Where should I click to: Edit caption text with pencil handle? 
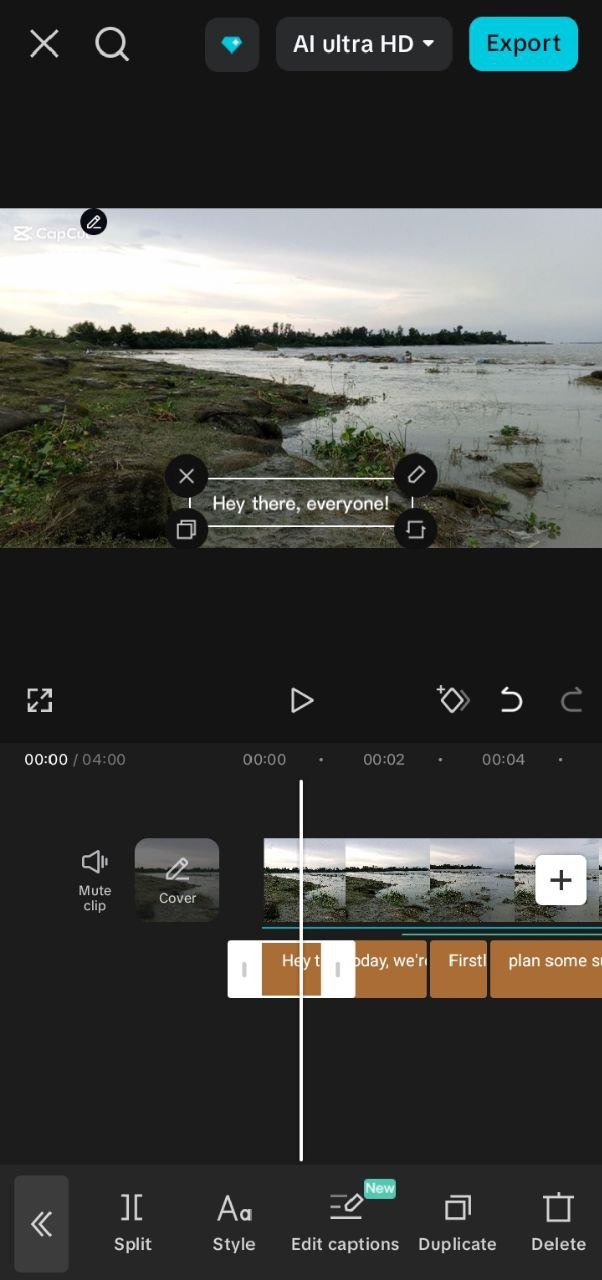tap(416, 475)
